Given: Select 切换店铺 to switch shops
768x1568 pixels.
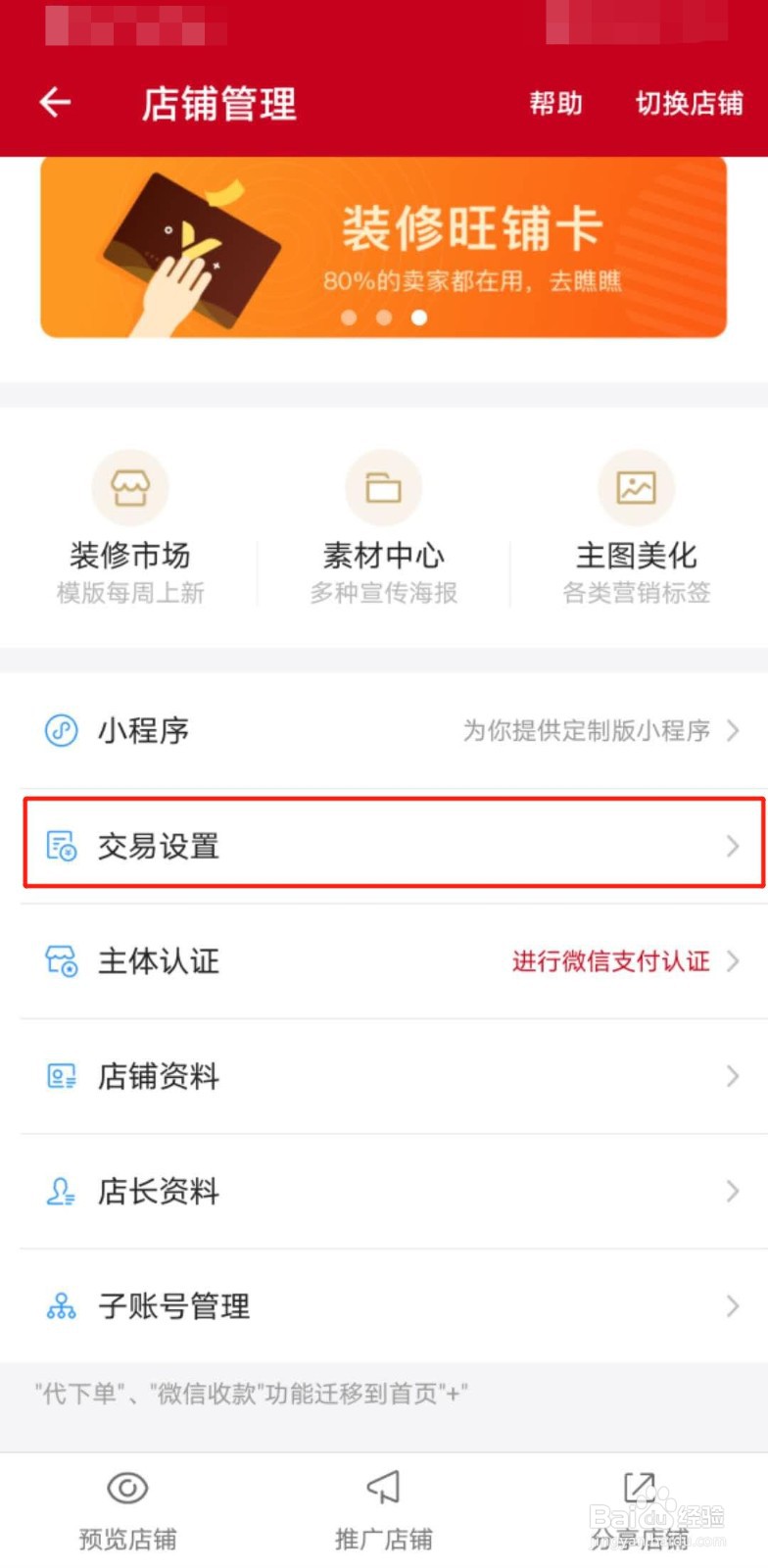Looking at the screenshot, I should 690,104.
